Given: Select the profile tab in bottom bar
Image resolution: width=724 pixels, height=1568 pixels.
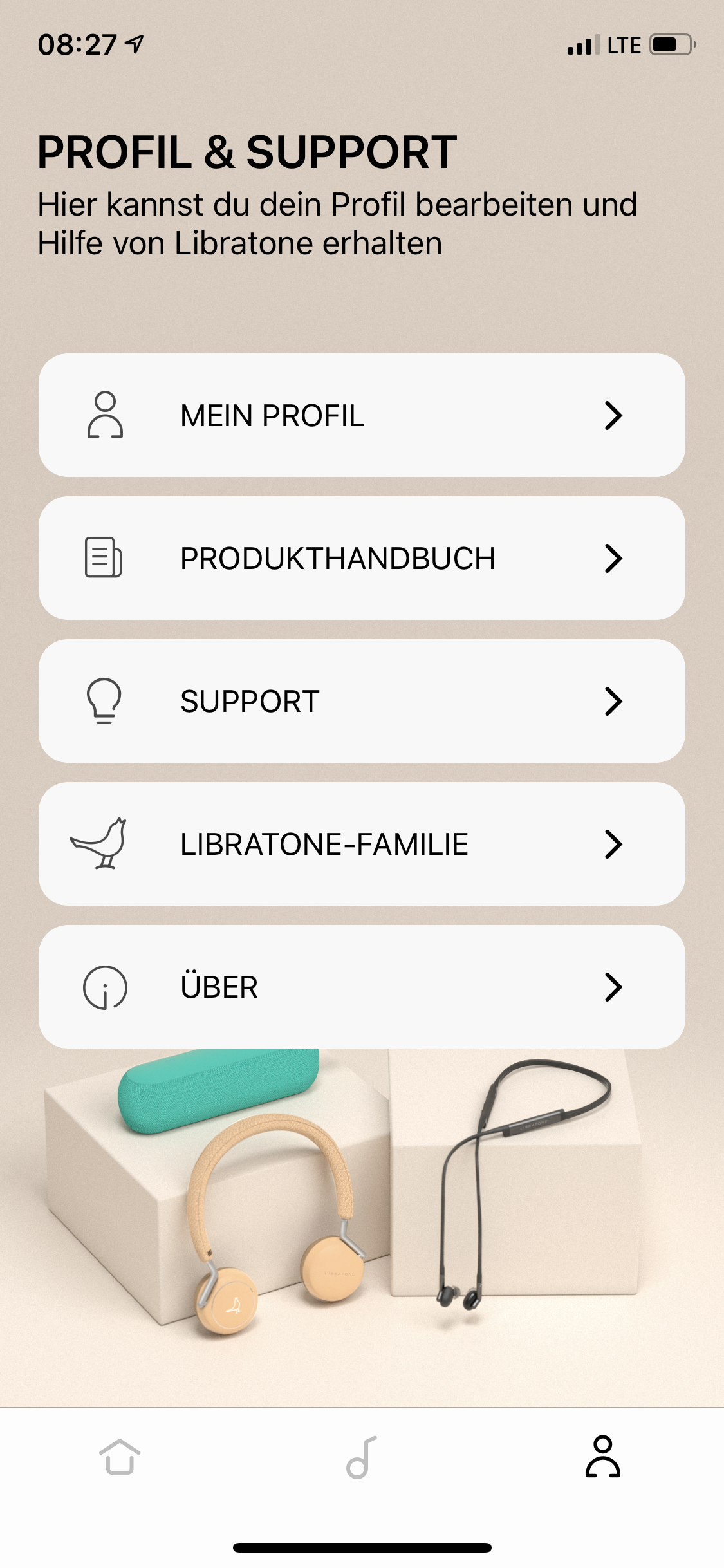Looking at the screenshot, I should (602, 1457).
